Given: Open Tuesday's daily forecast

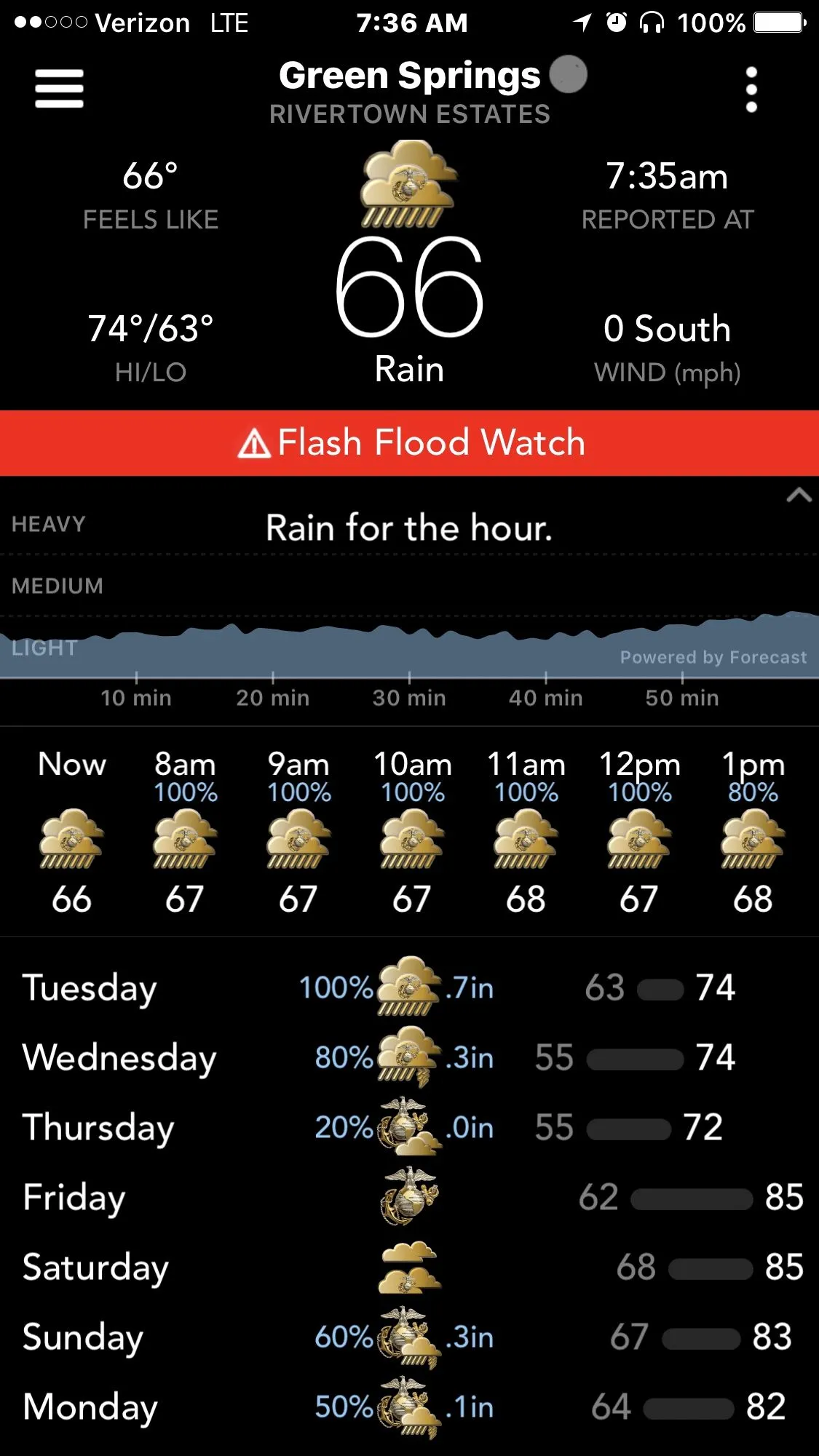Looking at the screenshot, I should [x=409, y=987].
